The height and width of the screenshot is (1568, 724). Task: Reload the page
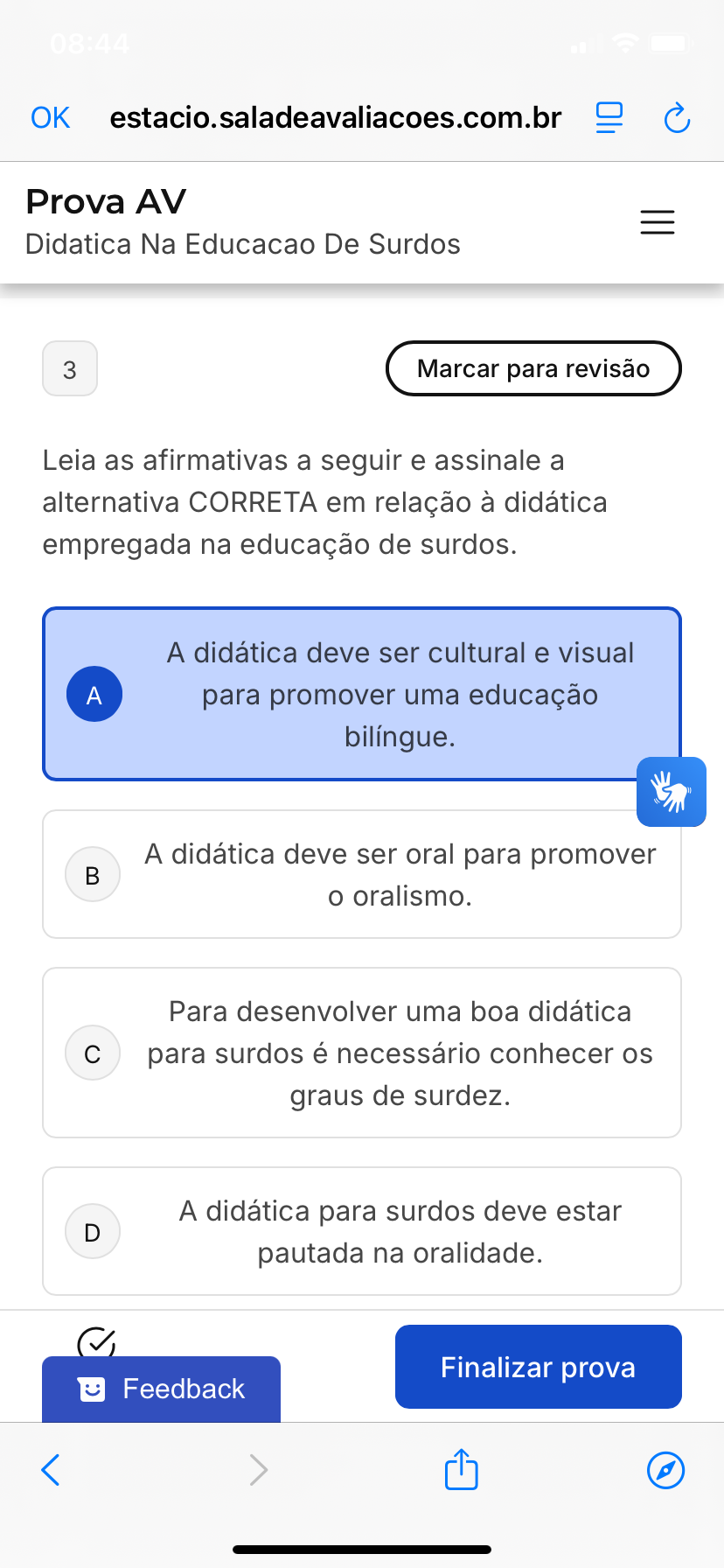click(677, 117)
